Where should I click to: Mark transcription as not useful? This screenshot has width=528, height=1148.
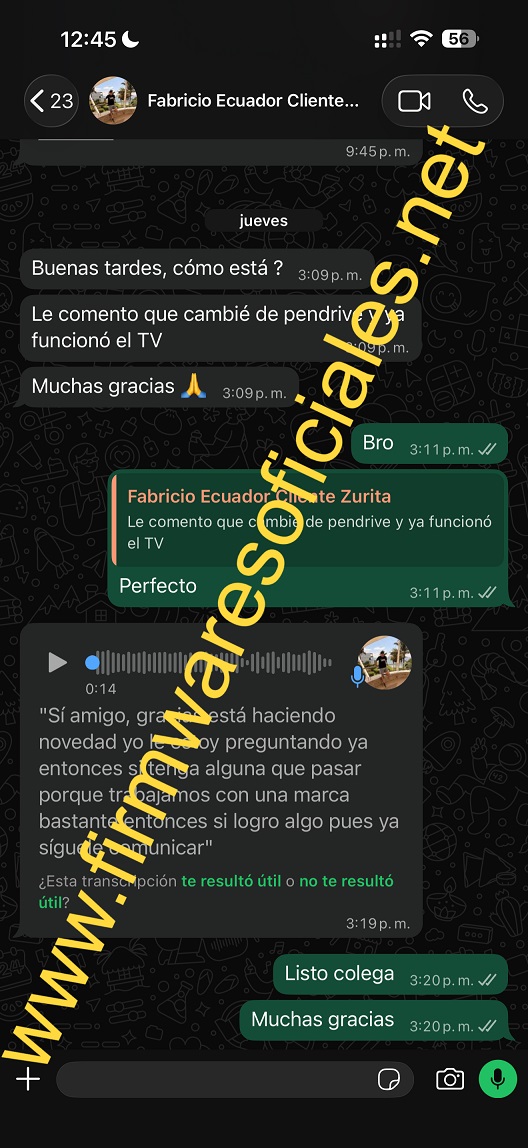tap(216, 892)
